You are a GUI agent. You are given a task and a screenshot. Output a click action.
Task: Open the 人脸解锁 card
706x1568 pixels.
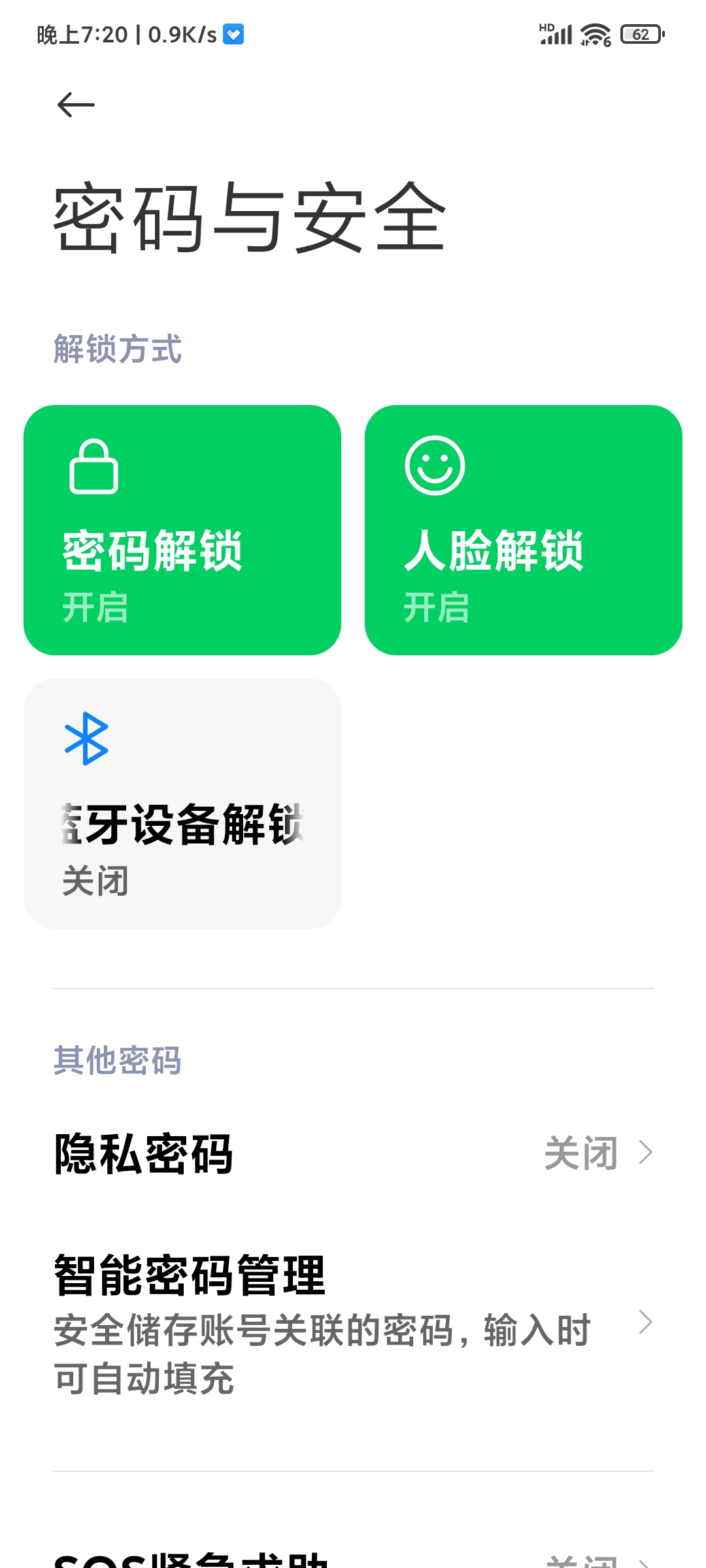pos(524,530)
